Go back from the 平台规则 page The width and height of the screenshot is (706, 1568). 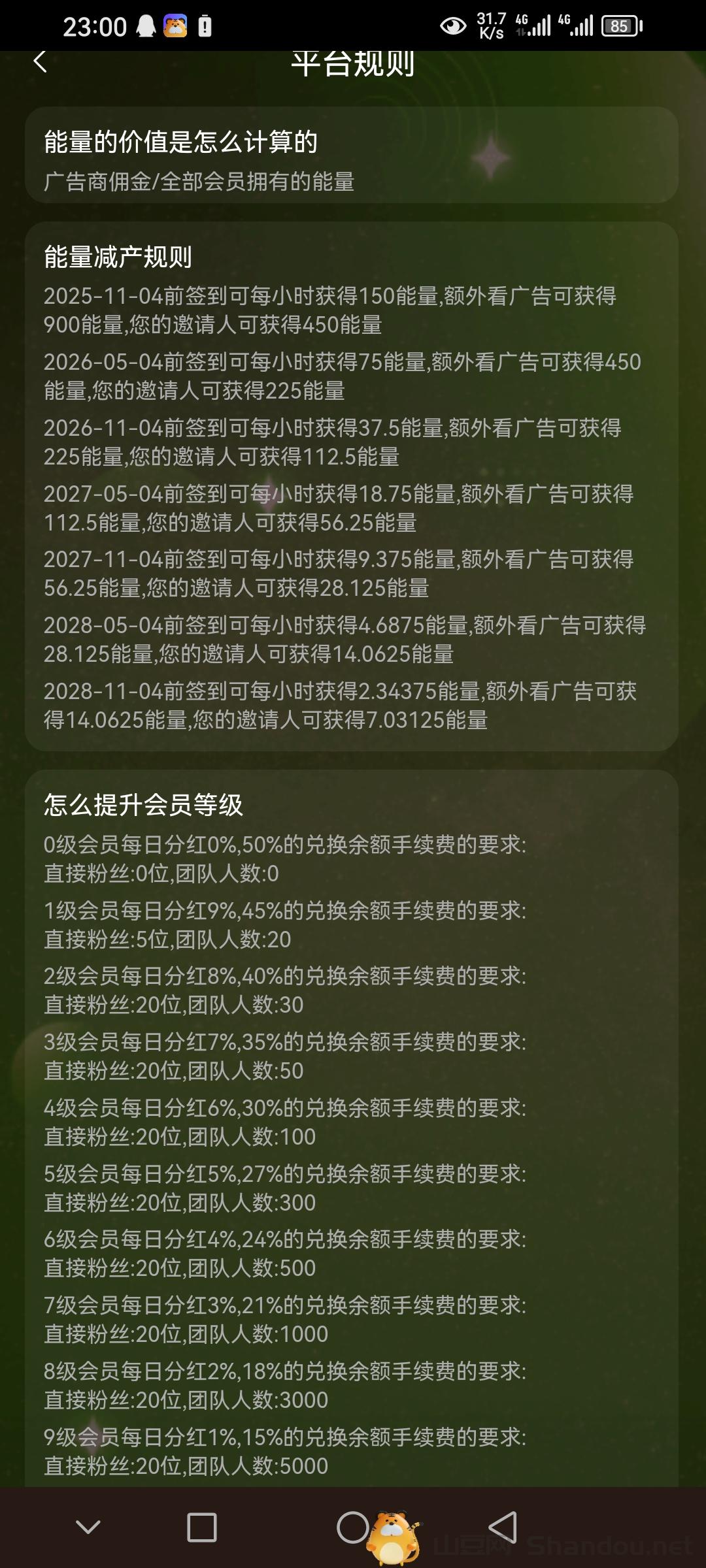pos(41,62)
